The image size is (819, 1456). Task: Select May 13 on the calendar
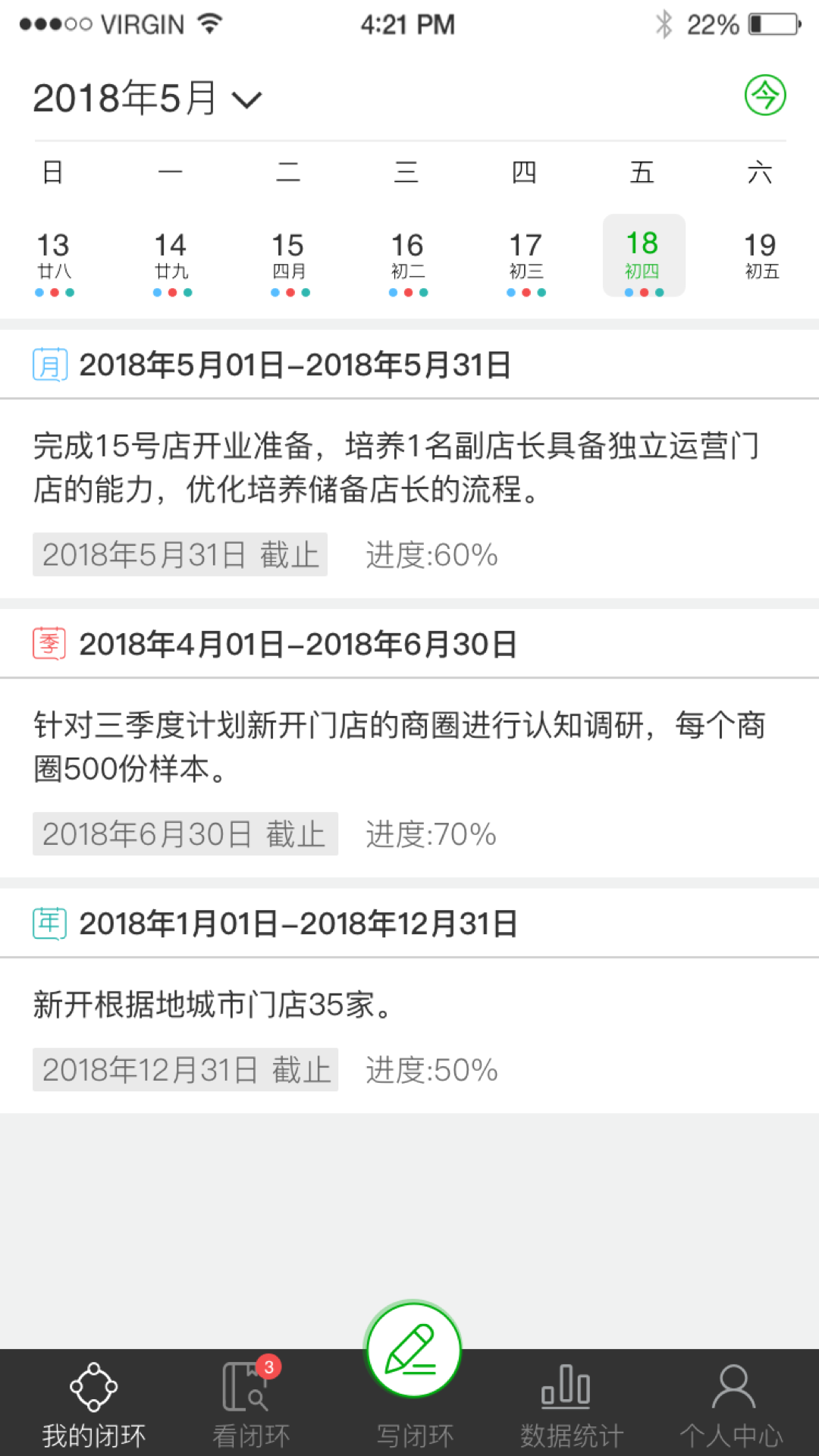tap(51, 254)
